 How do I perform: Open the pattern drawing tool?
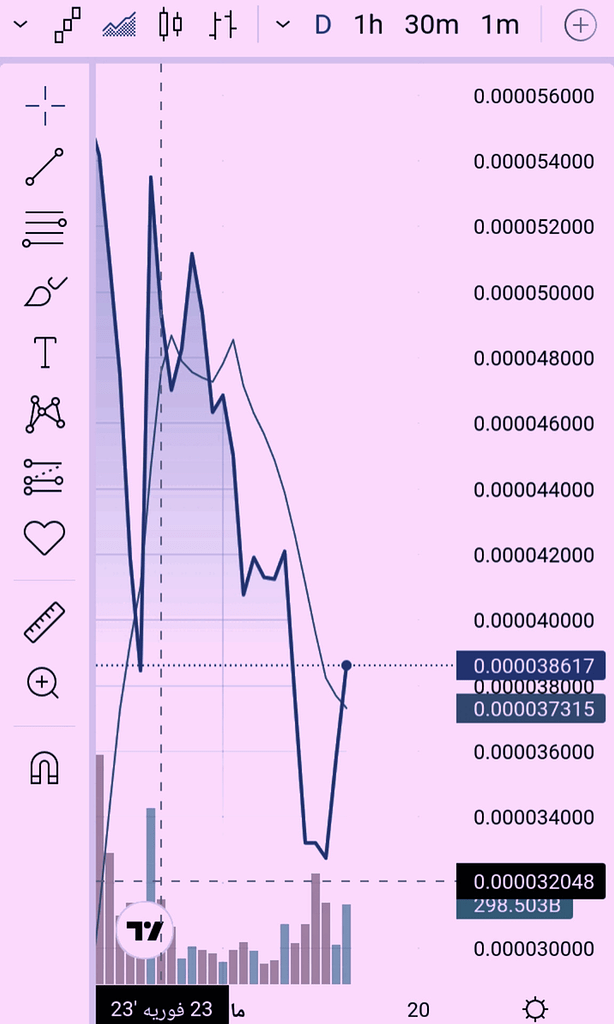click(x=45, y=413)
